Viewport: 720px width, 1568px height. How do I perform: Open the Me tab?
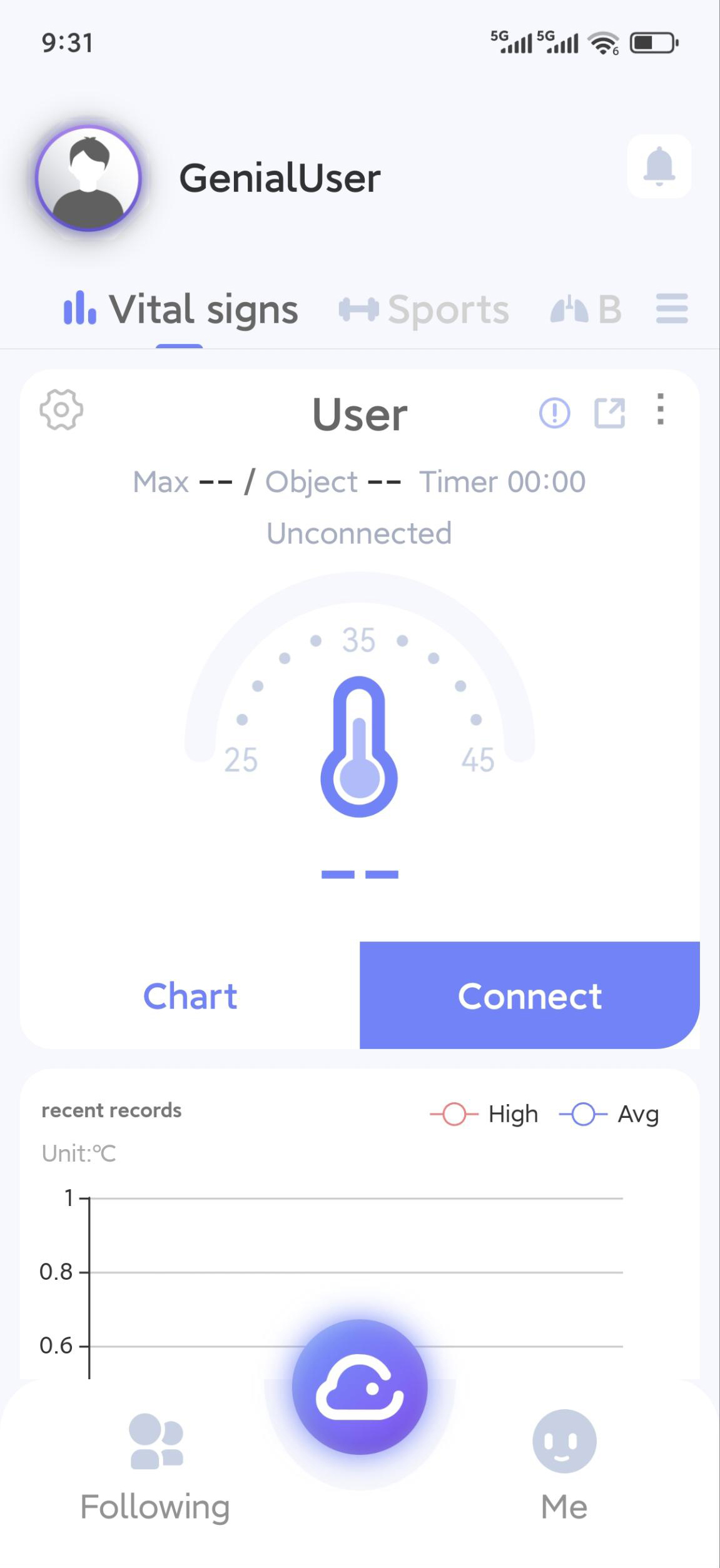click(564, 1466)
